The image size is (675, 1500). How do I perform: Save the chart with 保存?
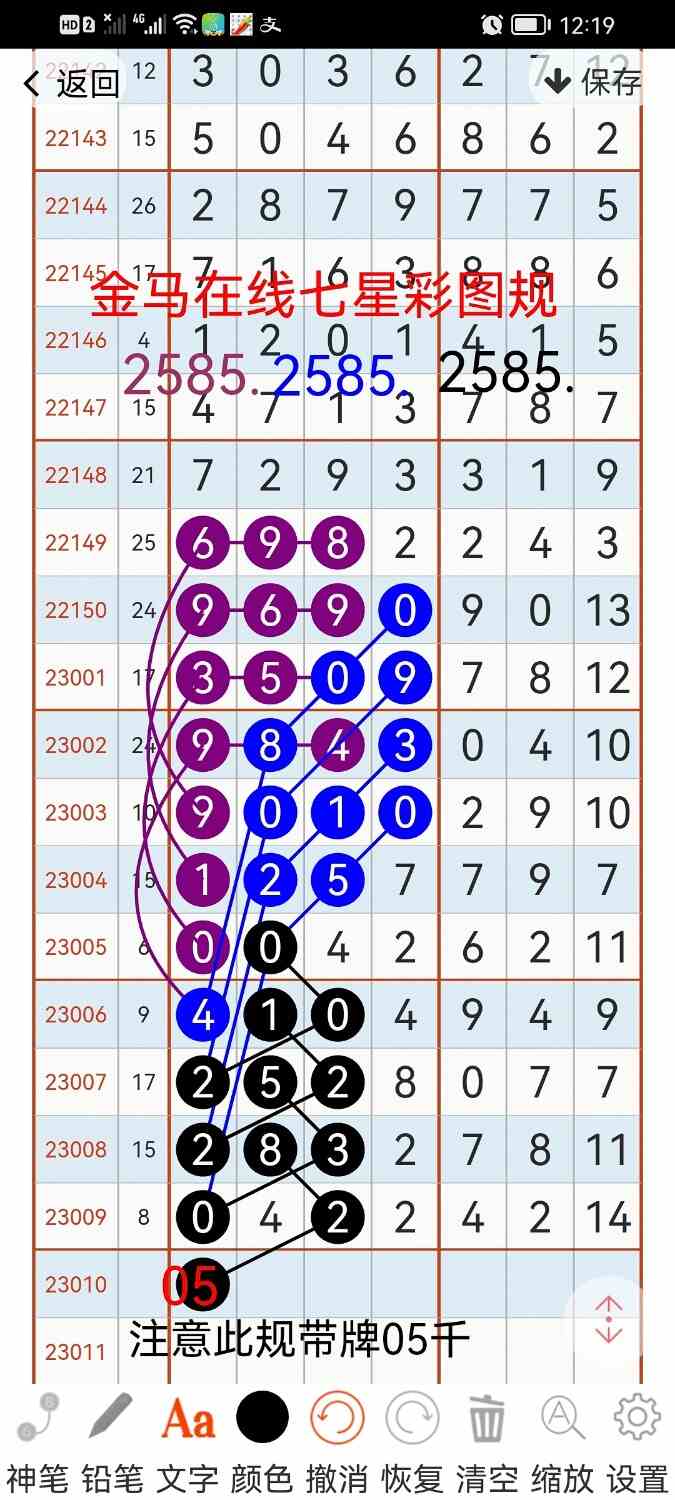[x=592, y=81]
